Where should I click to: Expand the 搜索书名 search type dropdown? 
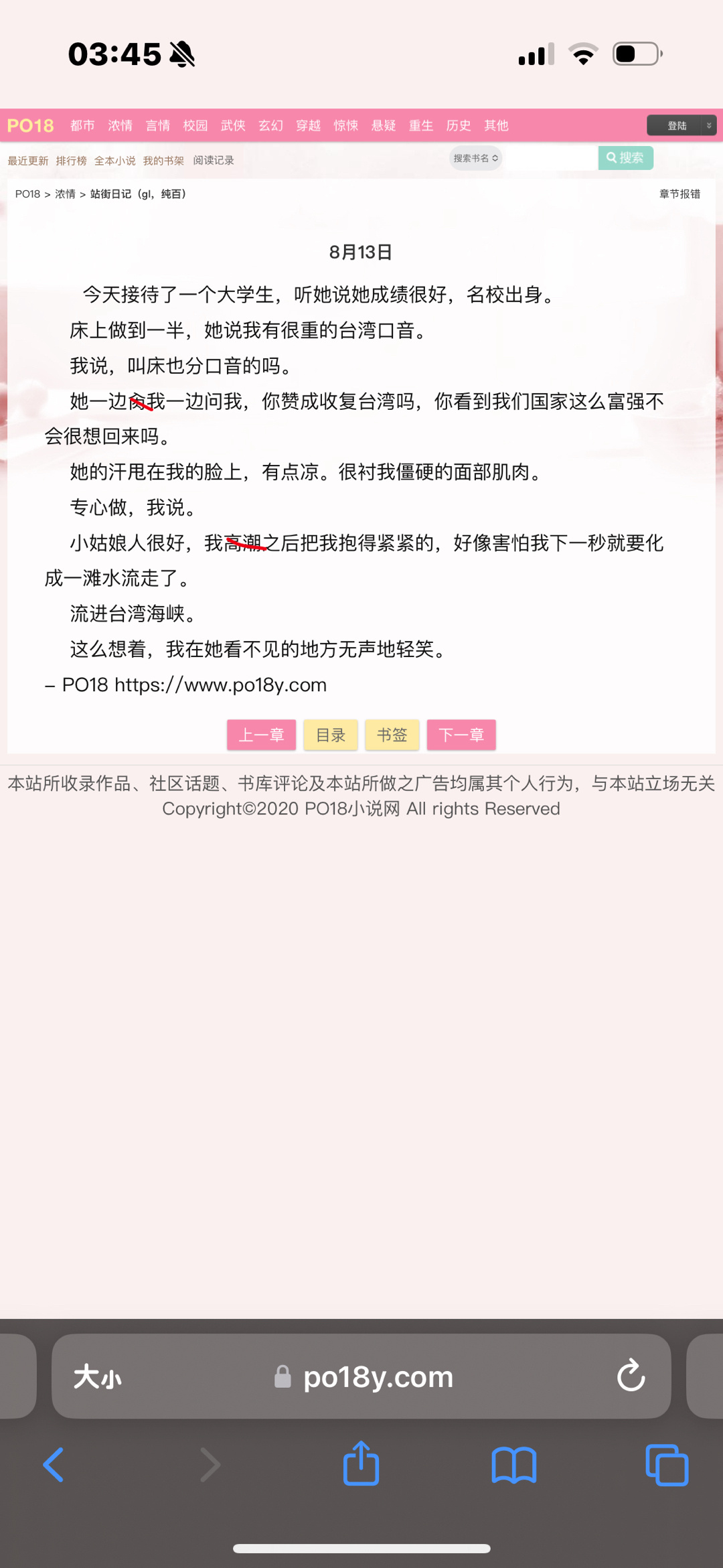pos(475,158)
